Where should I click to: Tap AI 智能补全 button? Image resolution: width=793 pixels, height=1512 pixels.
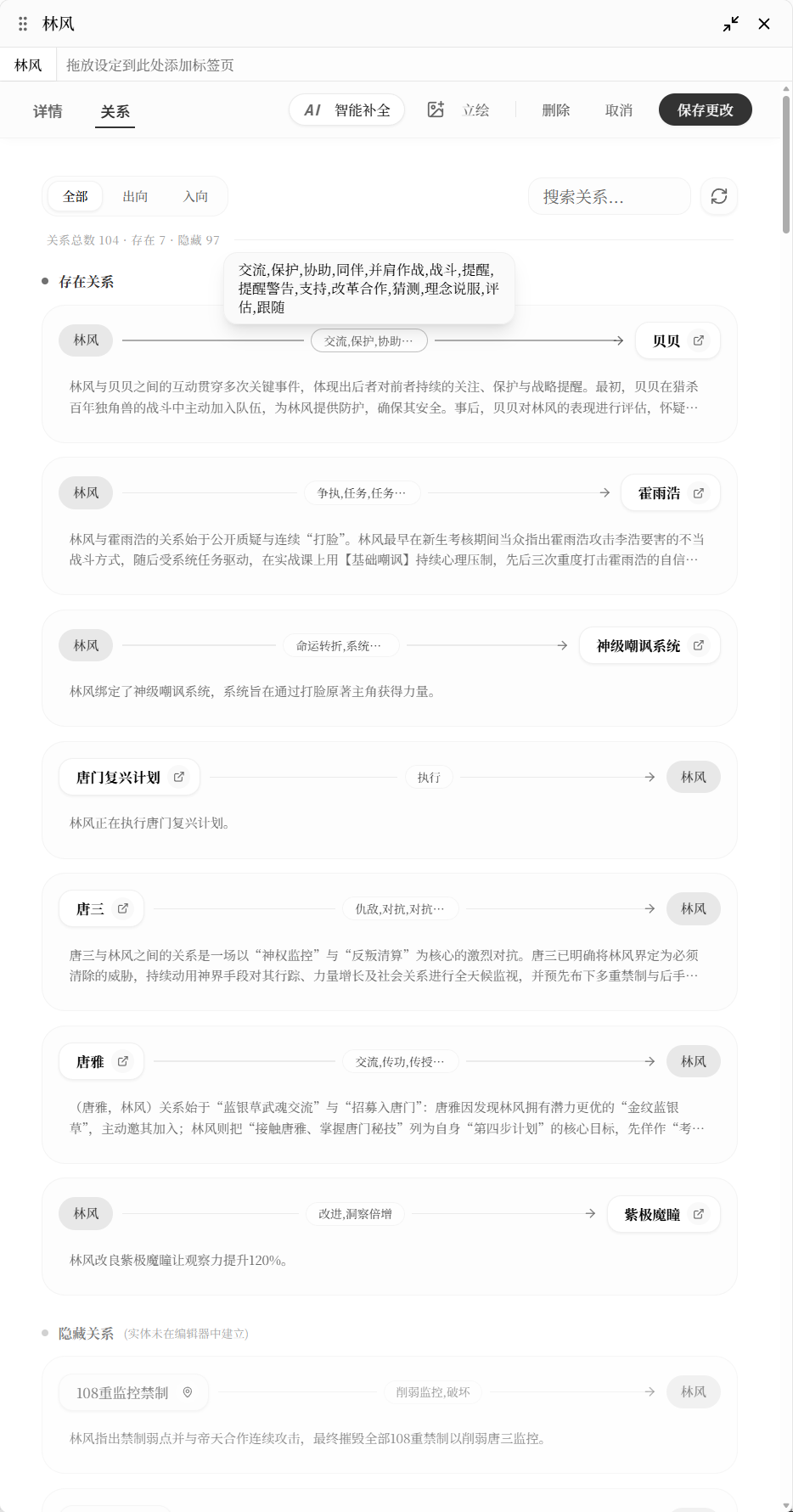[x=346, y=110]
